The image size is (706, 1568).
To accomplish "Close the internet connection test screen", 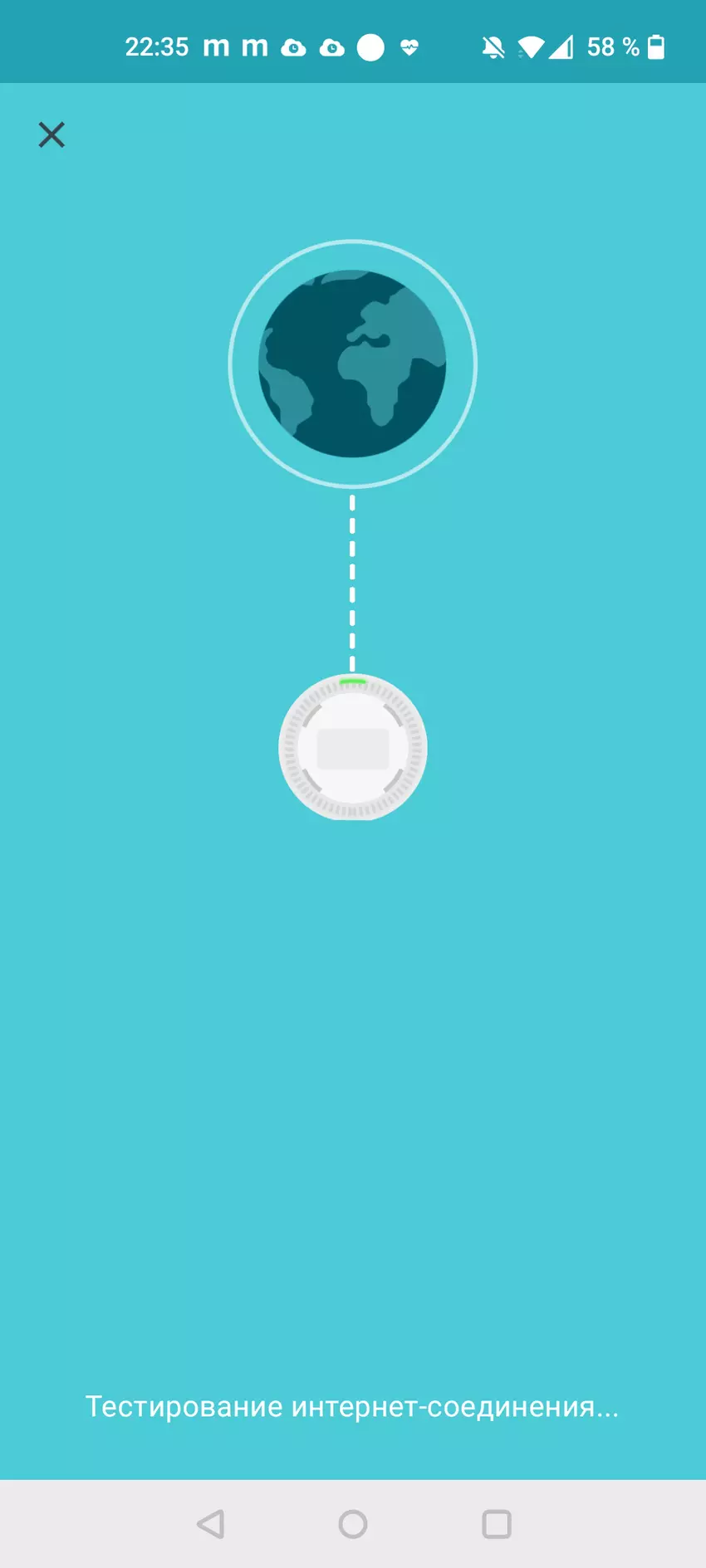I will 51,134.
